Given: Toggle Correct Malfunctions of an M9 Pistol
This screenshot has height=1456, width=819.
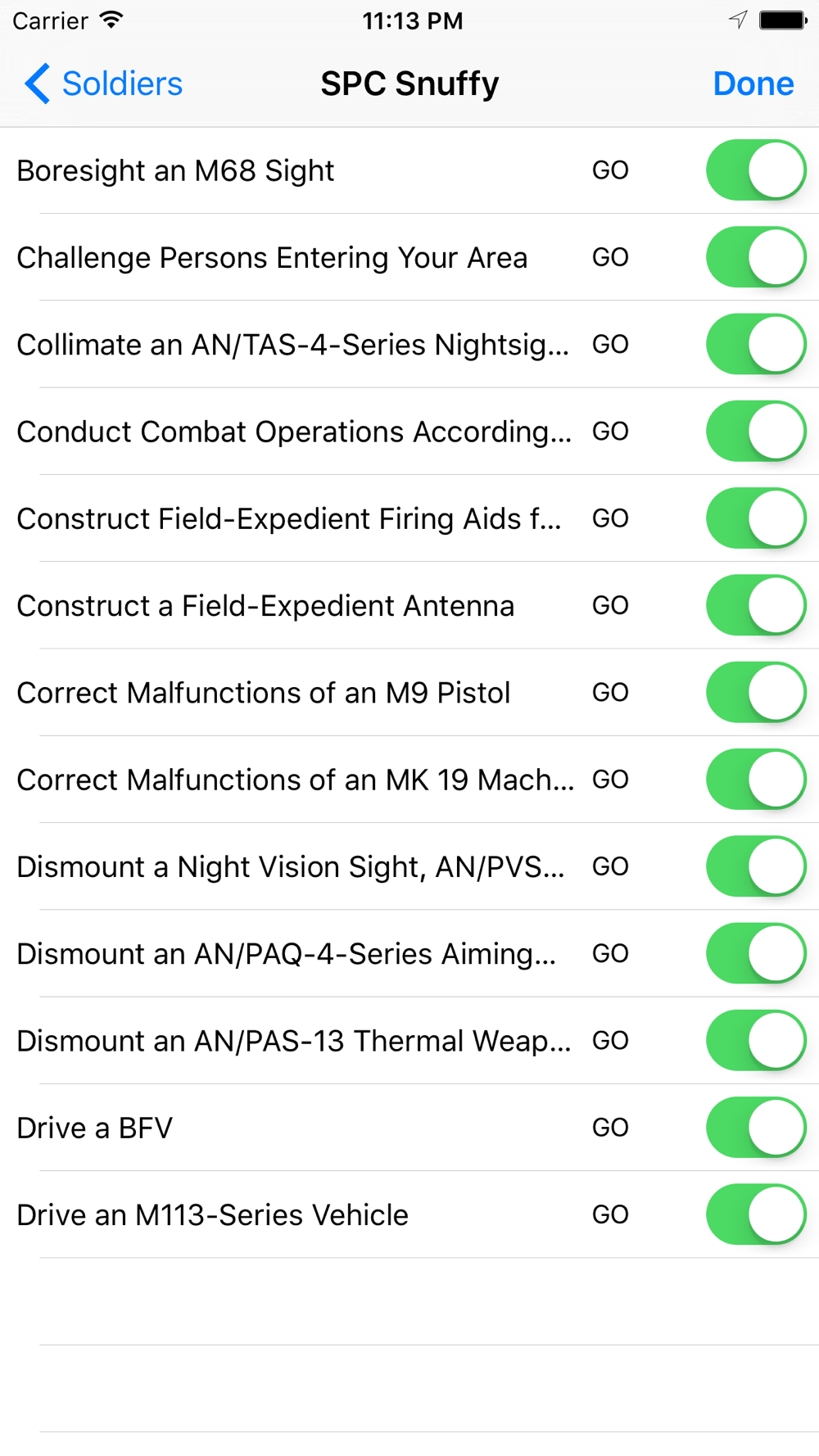Looking at the screenshot, I should pyautogui.click(x=756, y=692).
